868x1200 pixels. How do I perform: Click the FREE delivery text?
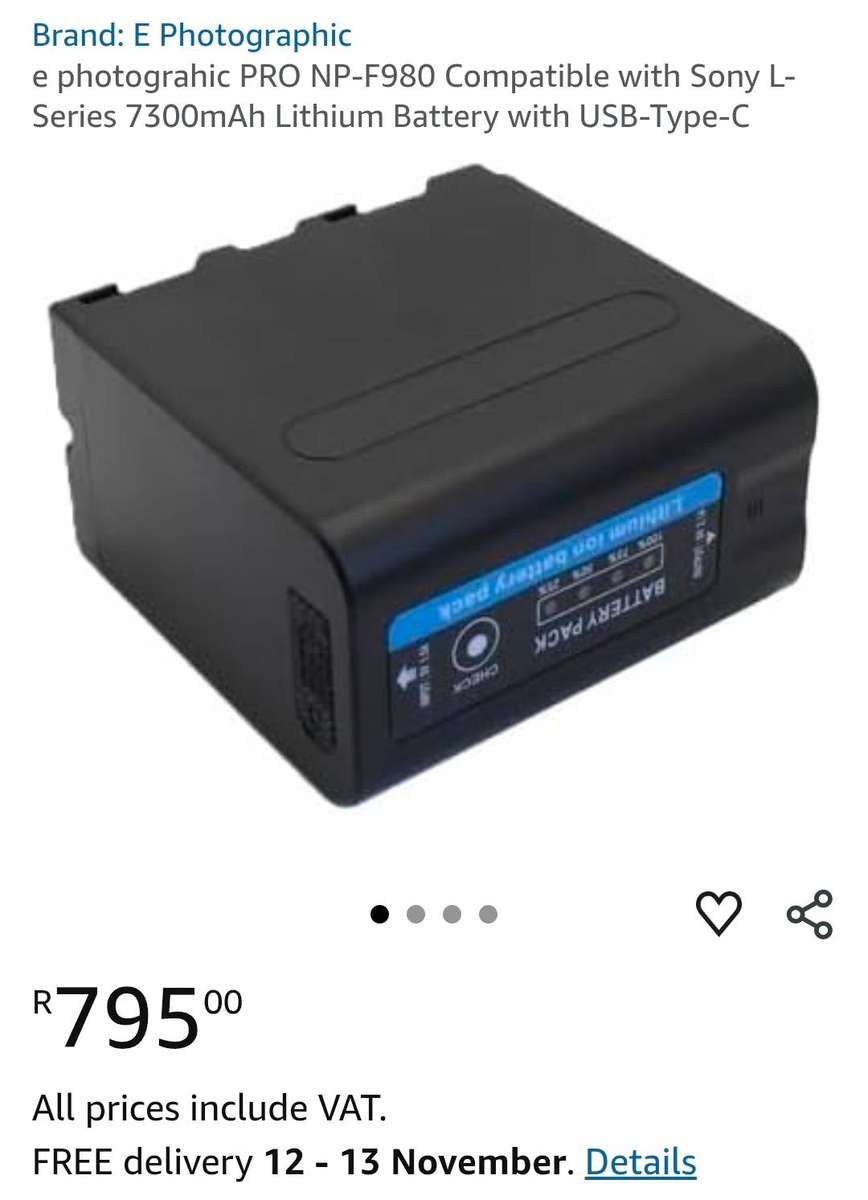pyautogui.click(x=140, y=1163)
